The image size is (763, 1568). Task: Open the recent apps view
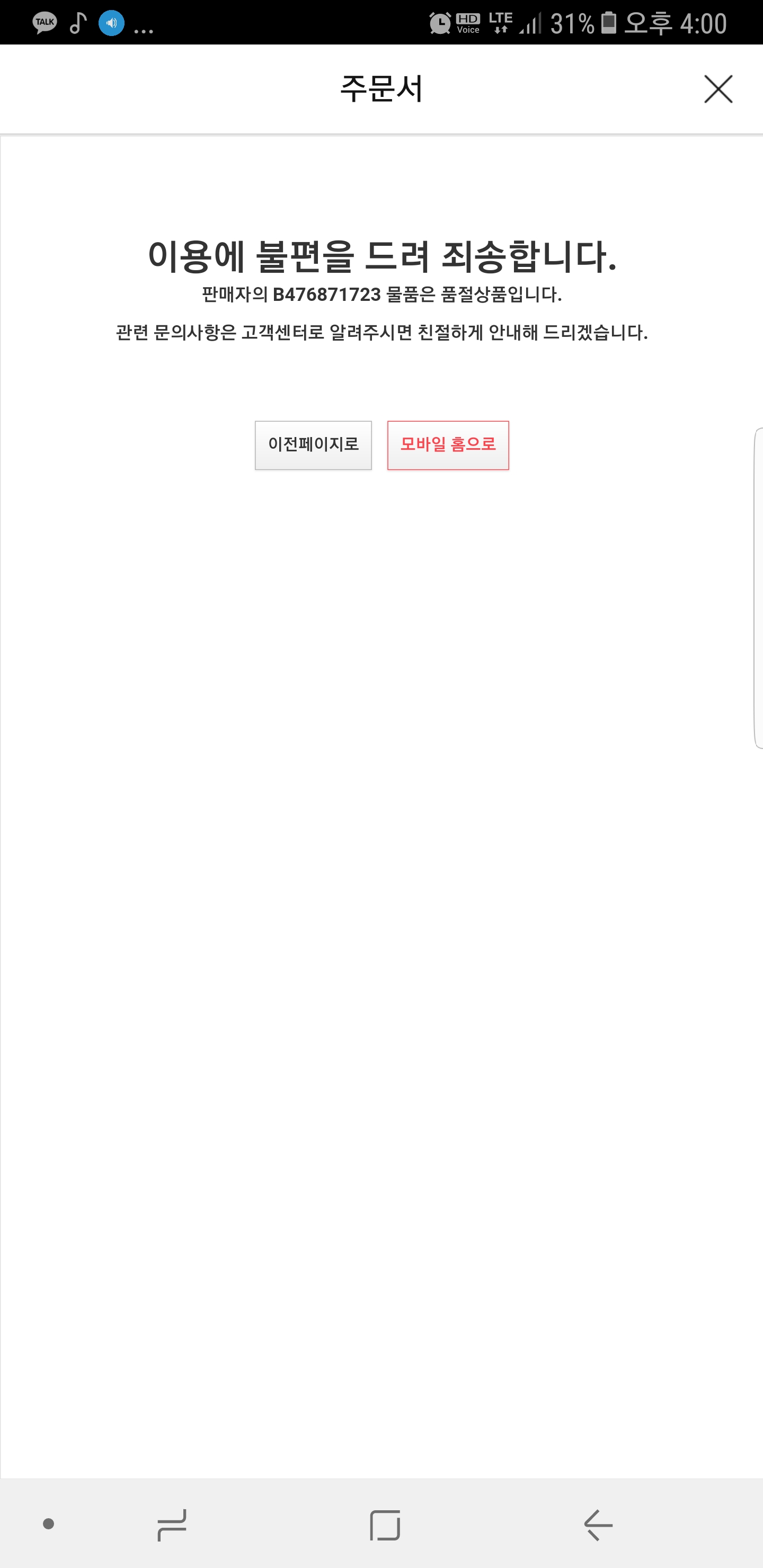pyautogui.click(x=172, y=1525)
